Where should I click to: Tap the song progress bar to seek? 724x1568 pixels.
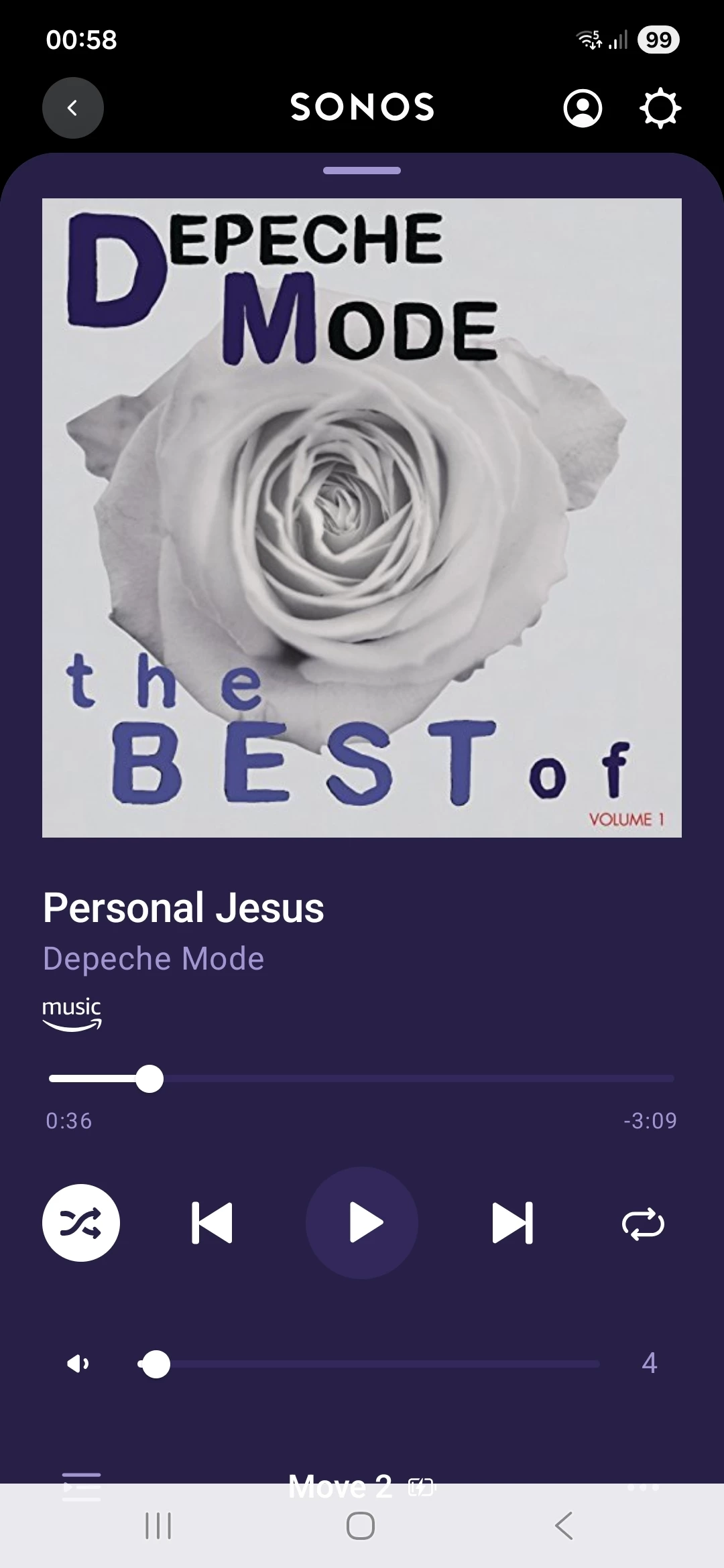pos(362,1079)
